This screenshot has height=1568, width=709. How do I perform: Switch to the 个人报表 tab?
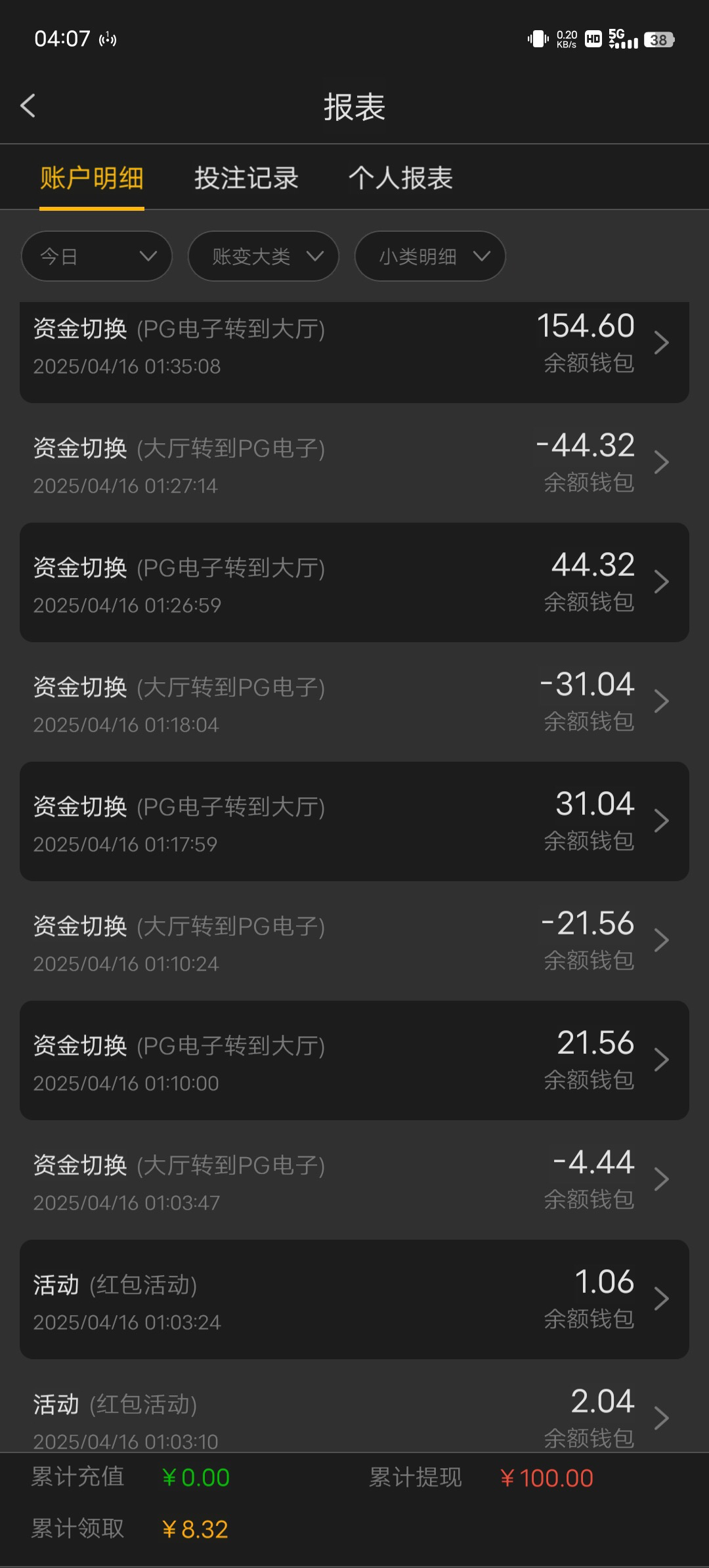400,178
